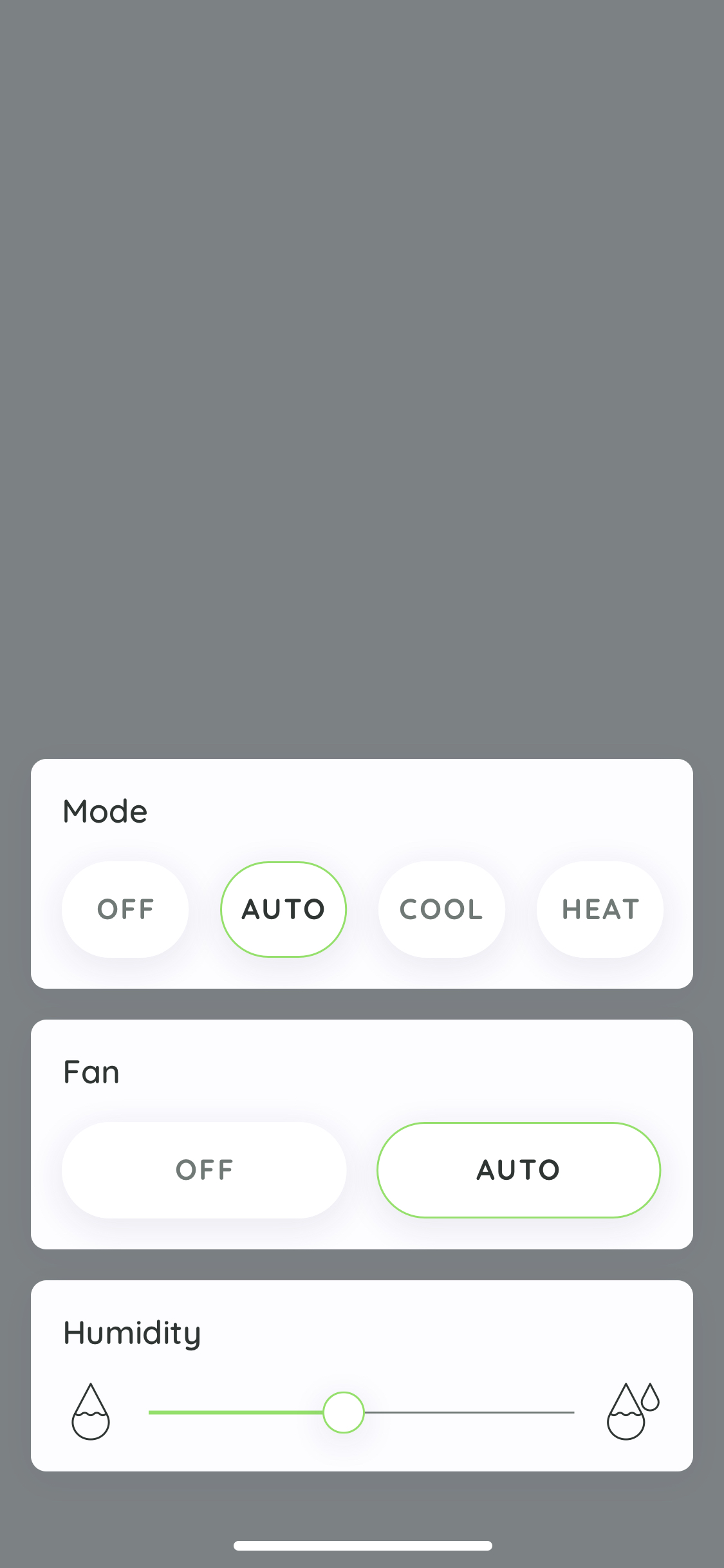Tap the dimmed background to dismiss the sheet

point(362,547)
